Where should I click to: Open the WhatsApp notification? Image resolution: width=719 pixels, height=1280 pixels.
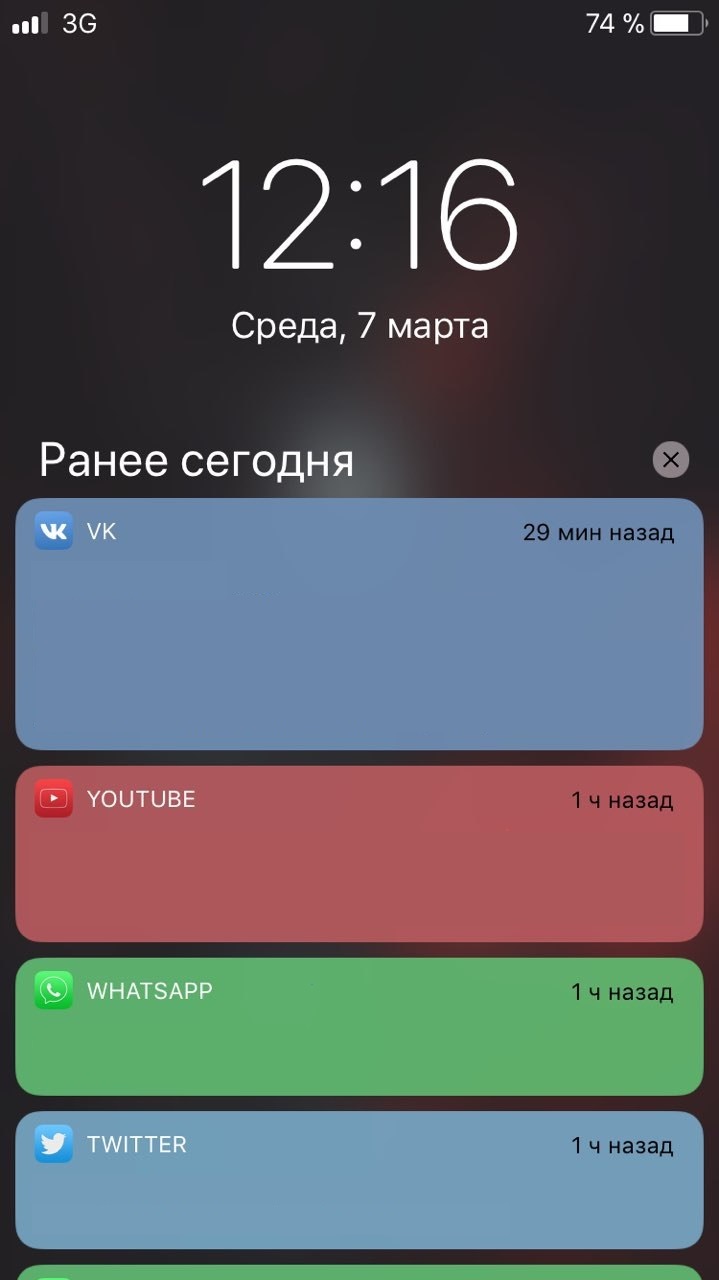click(359, 1026)
